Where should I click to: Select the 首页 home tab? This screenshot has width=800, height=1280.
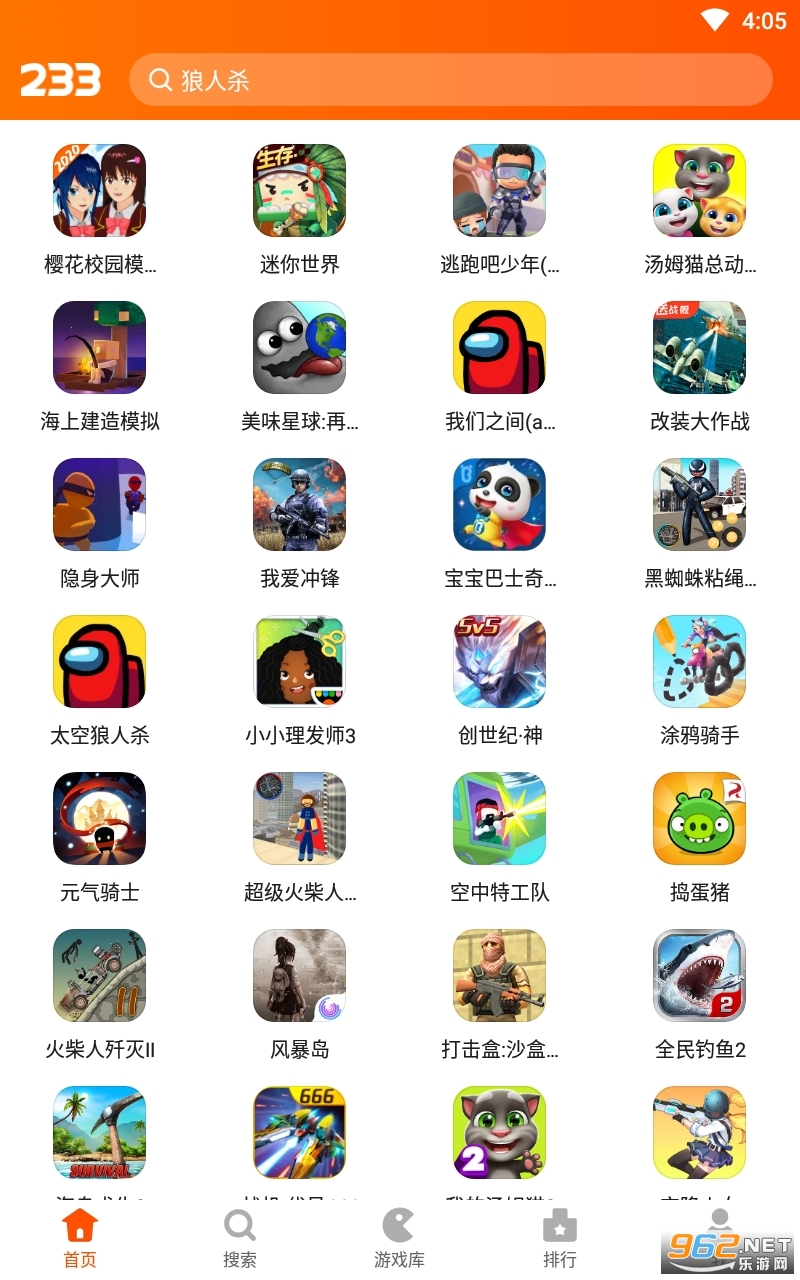pos(80,1236)
